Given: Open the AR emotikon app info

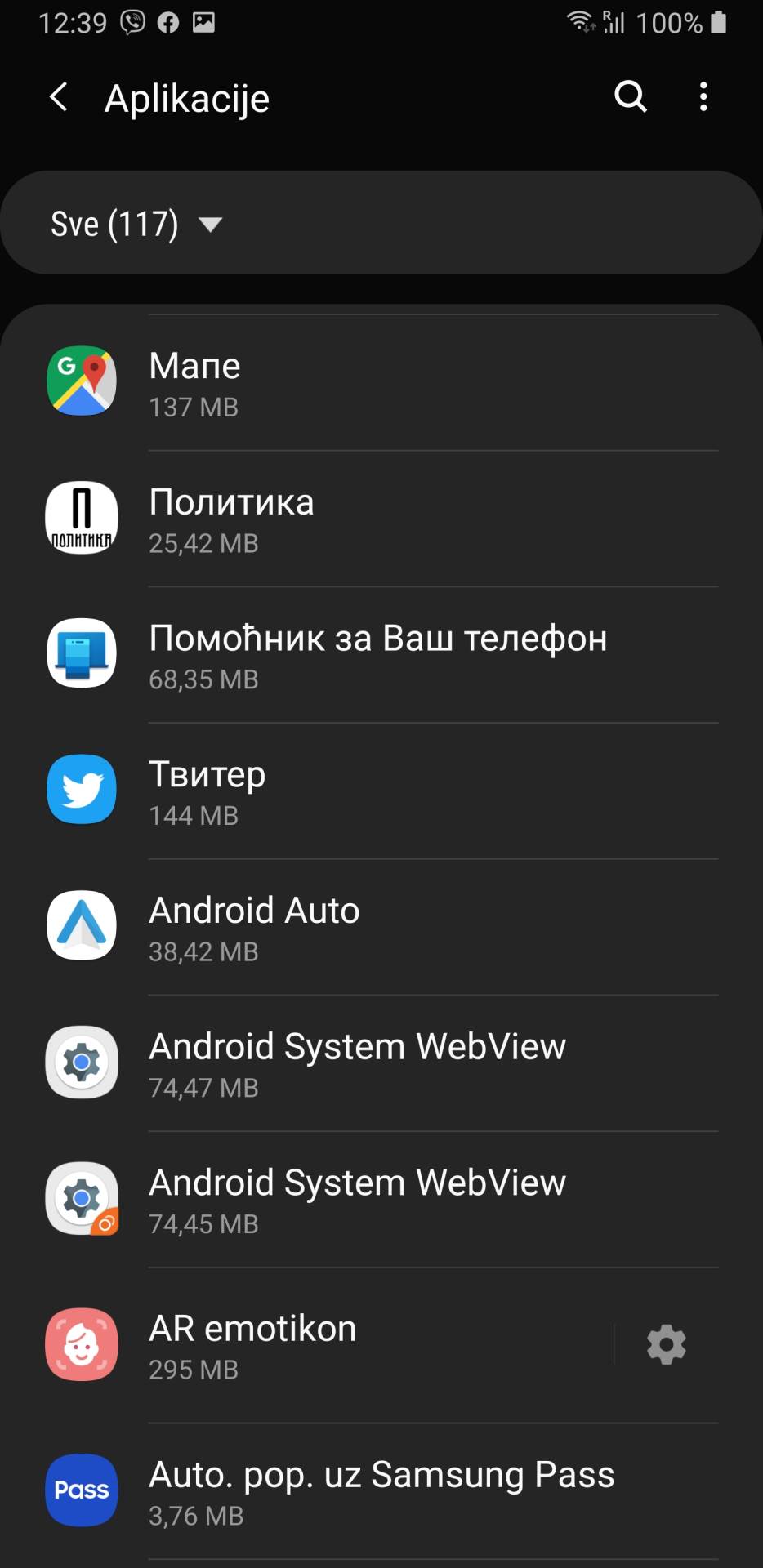Looking at the screenshot, I should (327, 1345).
